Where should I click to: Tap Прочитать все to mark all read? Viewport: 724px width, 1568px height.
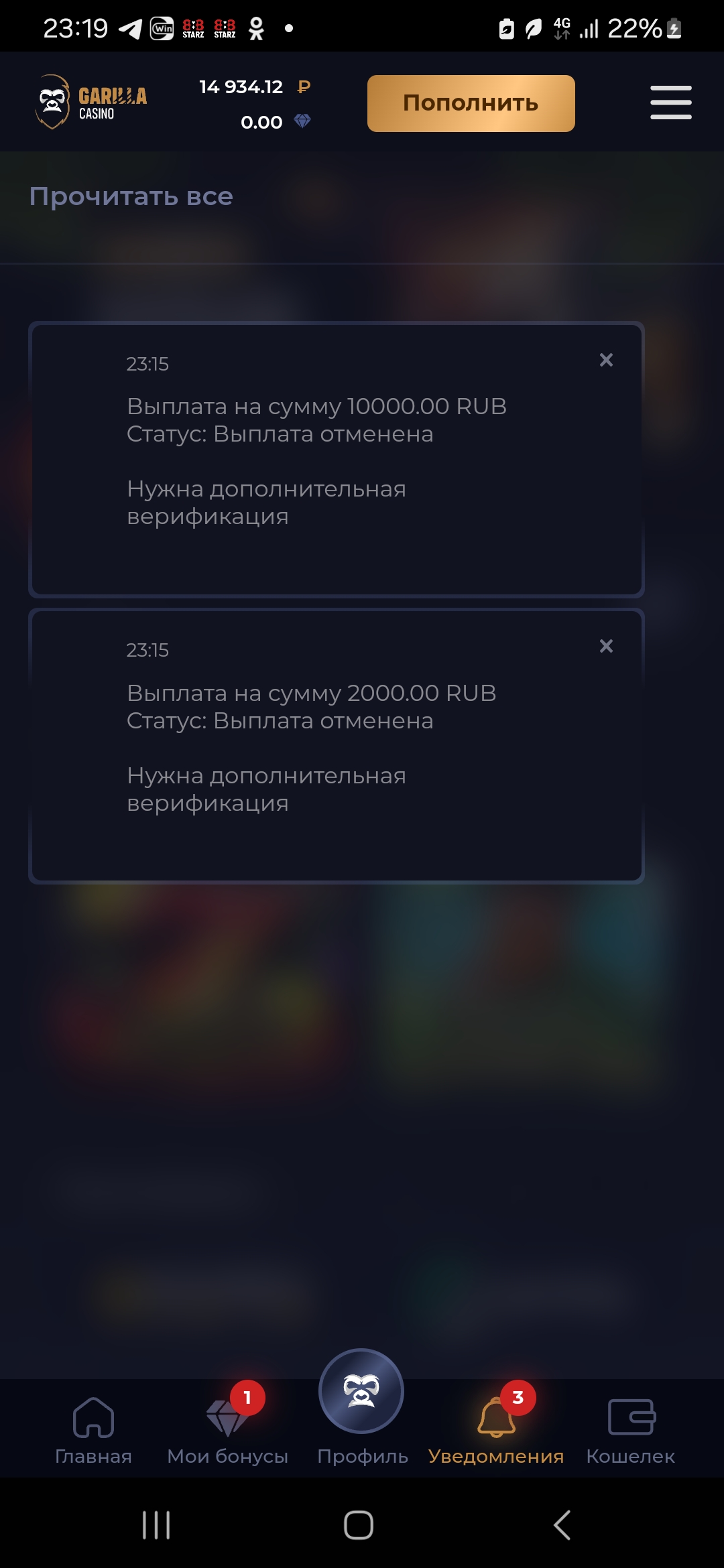click(131, 196)
